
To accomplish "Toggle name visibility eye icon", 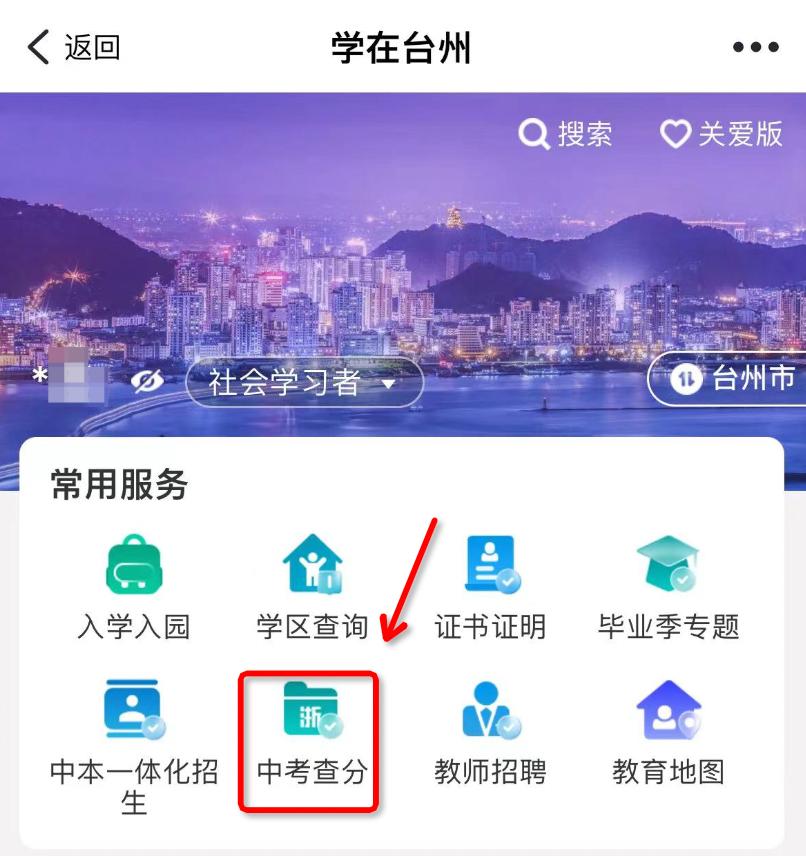I will click(x=147, y=382).
